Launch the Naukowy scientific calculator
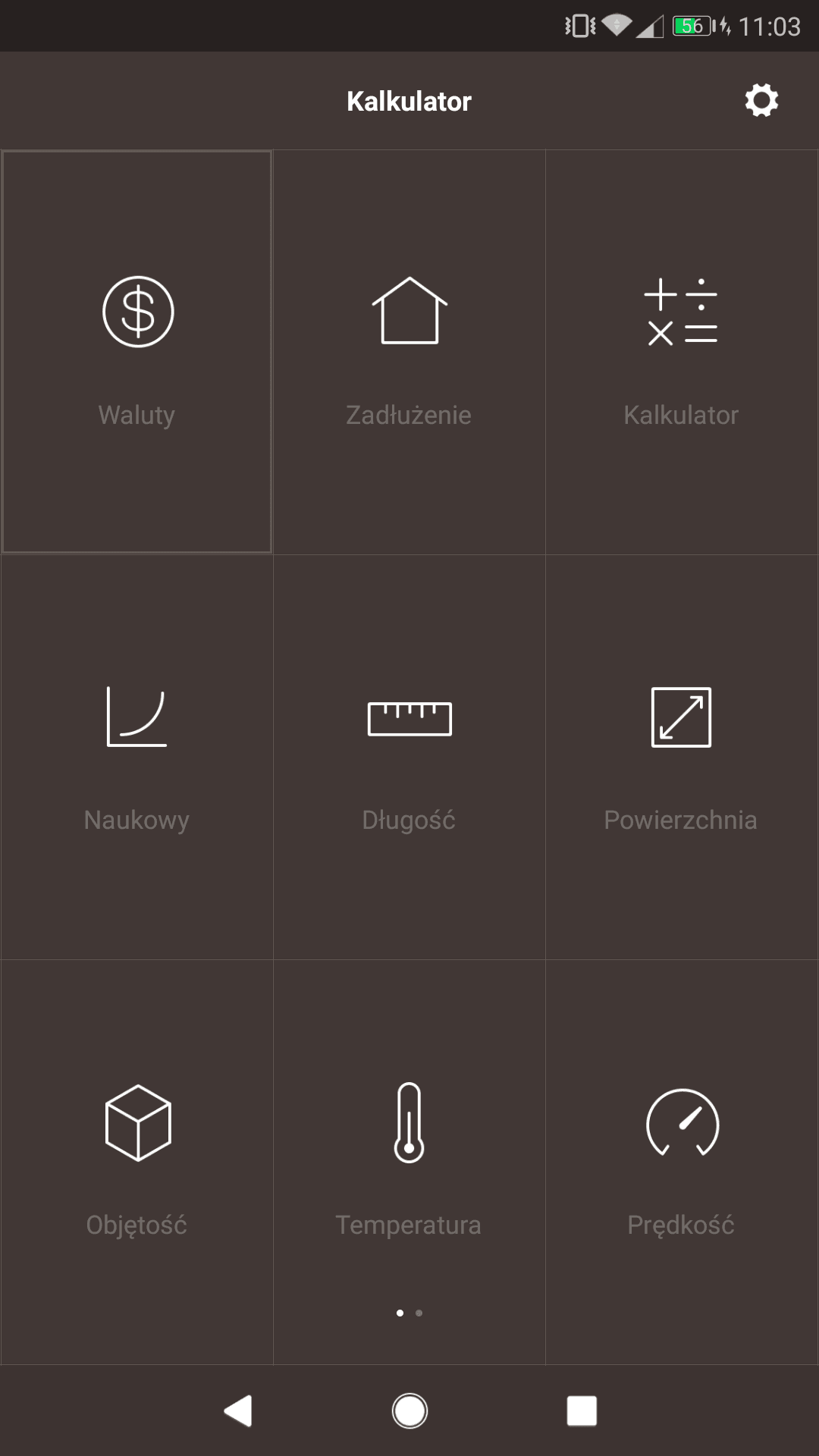Screen dimensions: 819x1456 [x=136, y=757]
